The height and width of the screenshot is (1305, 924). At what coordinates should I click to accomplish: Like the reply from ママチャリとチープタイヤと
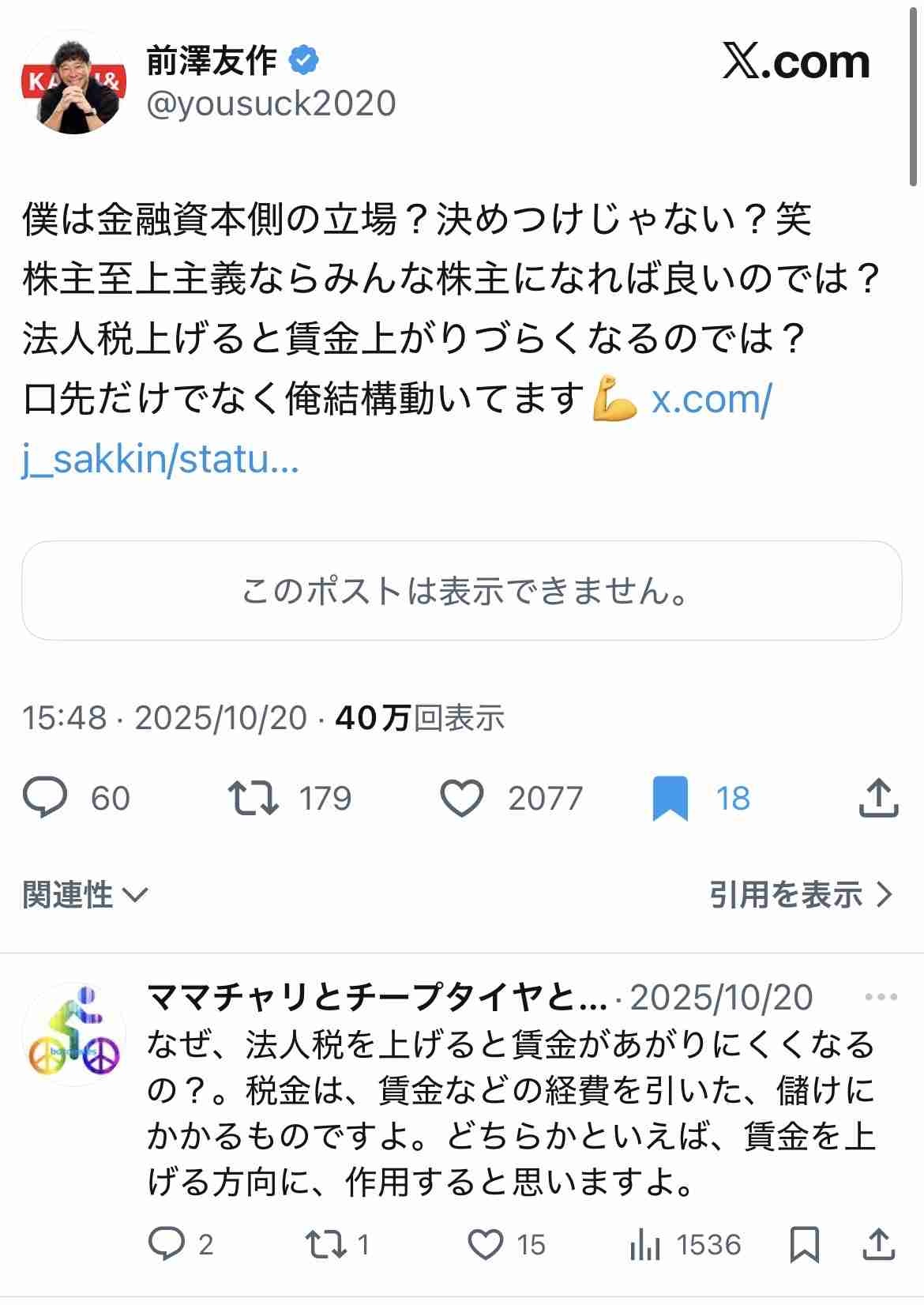click(x=485, y=1245)
